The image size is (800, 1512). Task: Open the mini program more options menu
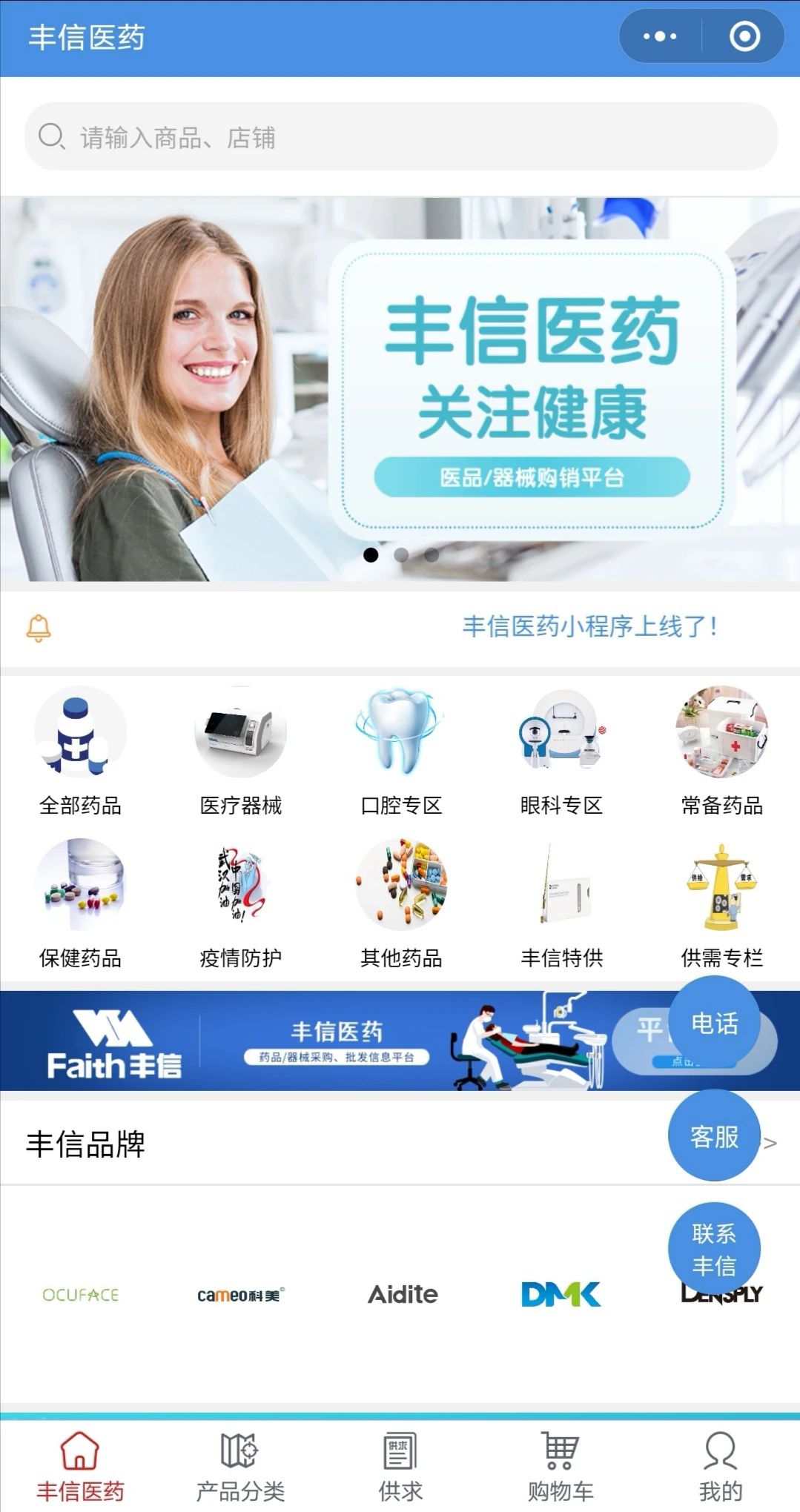(659, 36)
